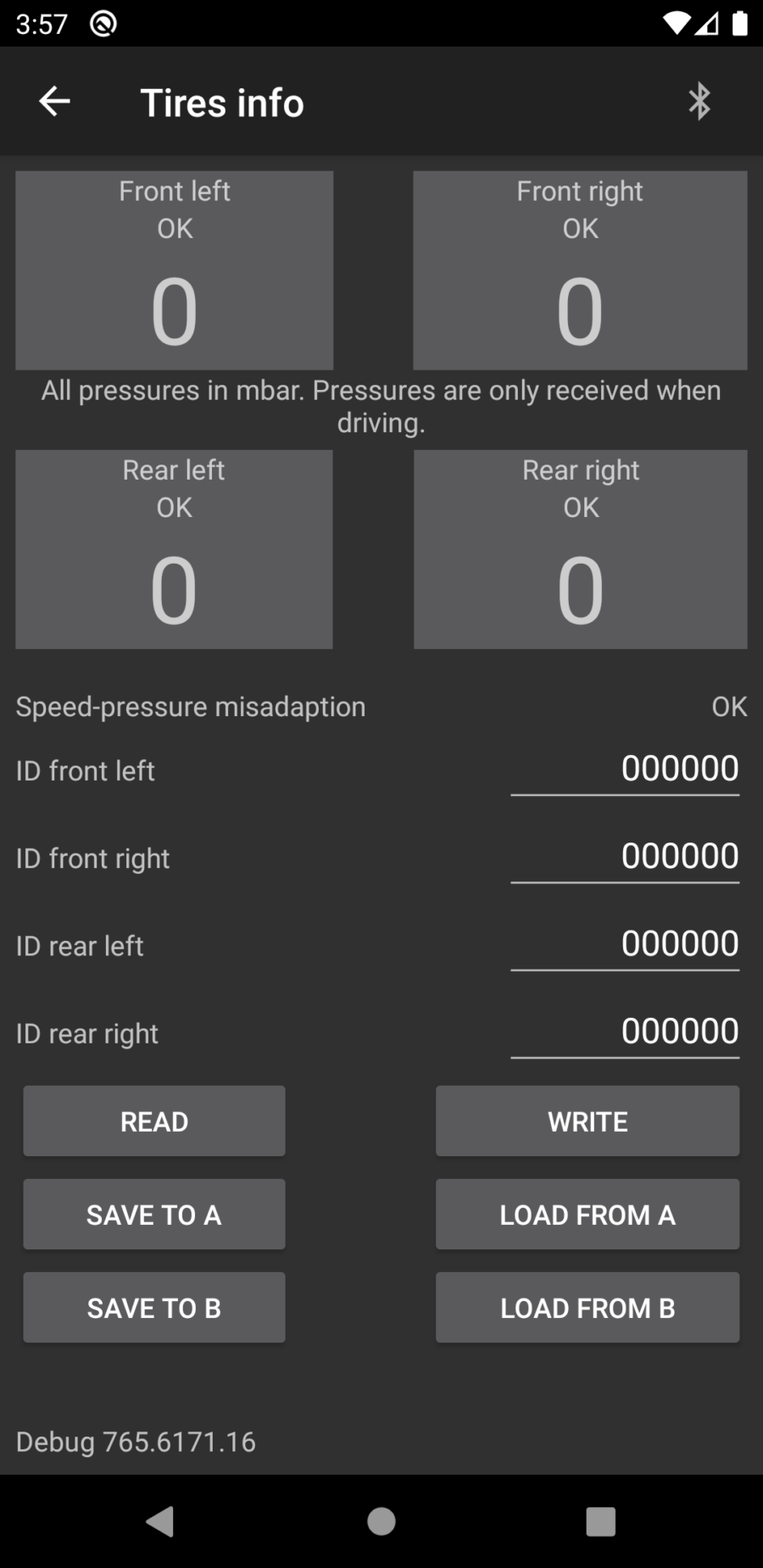This screenshot has height=1568, width=763.
Task: Edit the ID rear right field
Action: tap(625, 1031)
